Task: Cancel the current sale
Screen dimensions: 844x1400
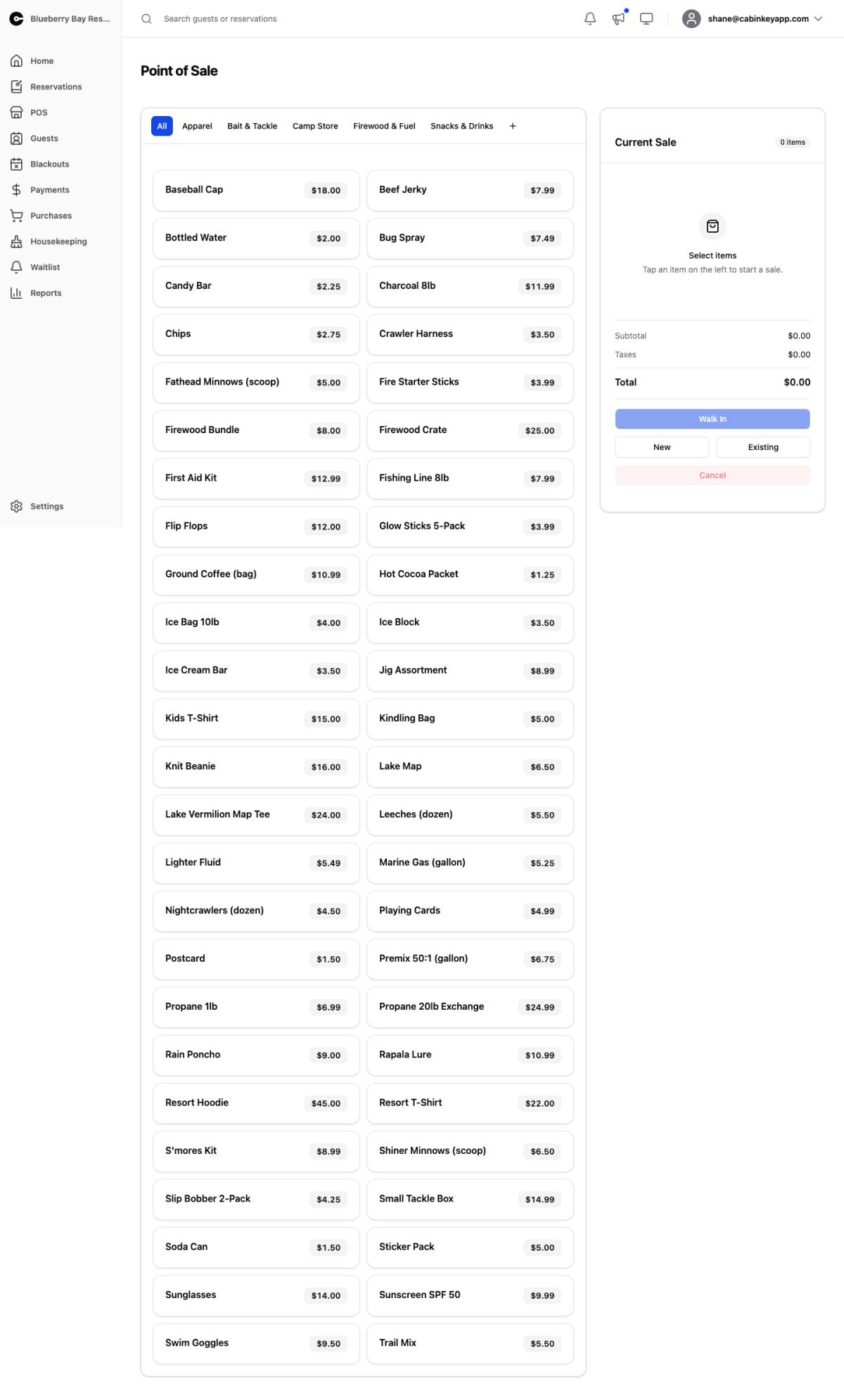Action: click(x=712, y=475)
